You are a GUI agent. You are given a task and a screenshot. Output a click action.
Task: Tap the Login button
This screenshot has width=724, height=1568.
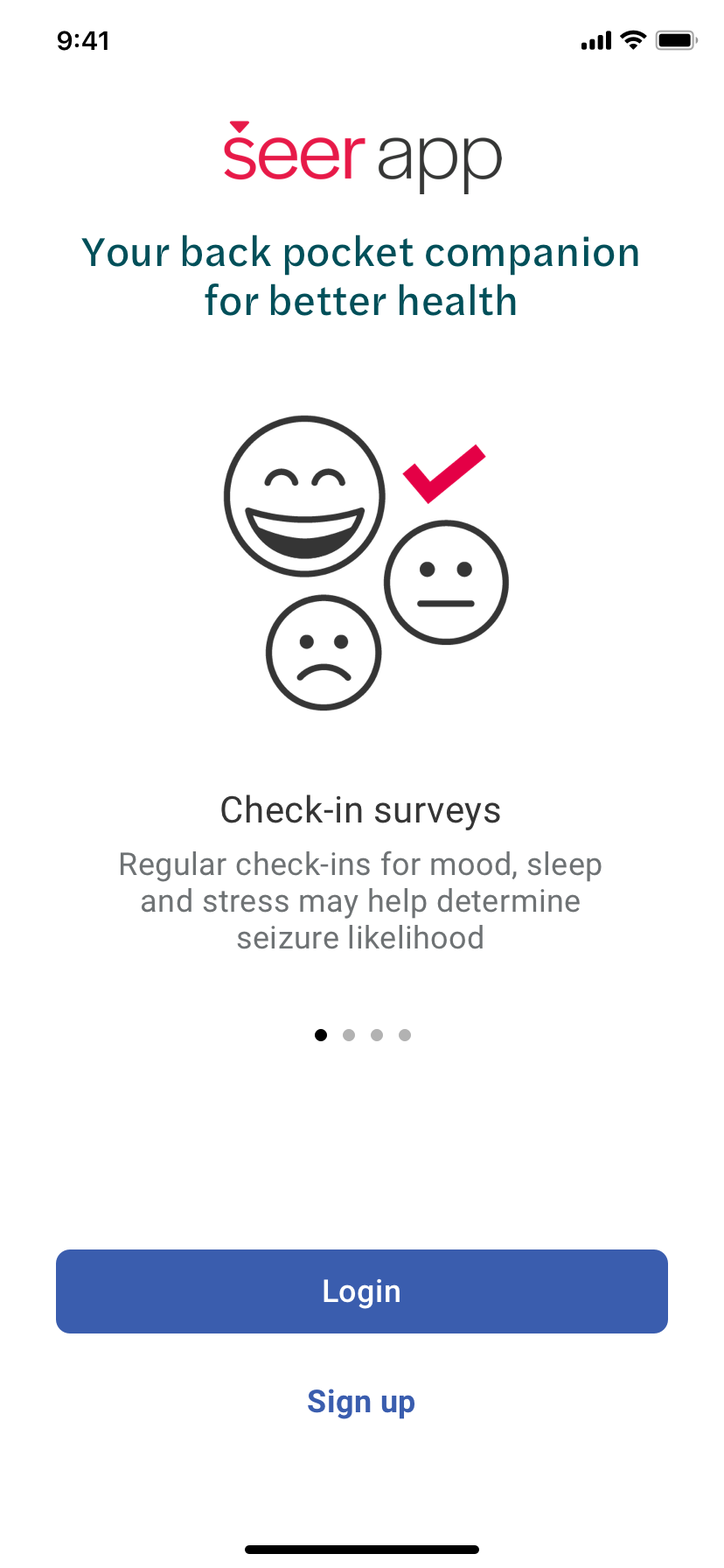click(362, 1291)
